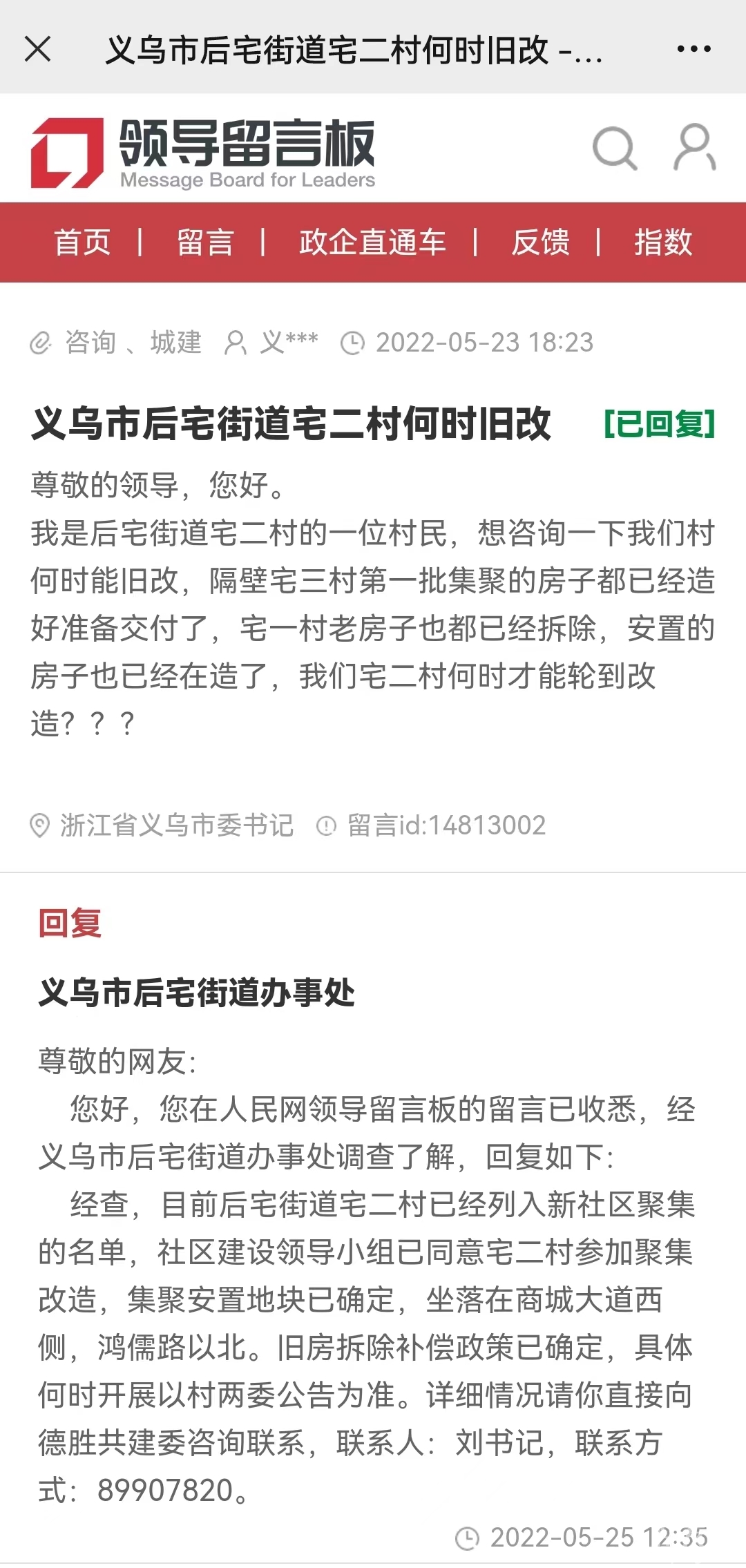The height and width of the screenshot is (1568, 746).
Task: Open the search magnifier icon
Action: [614, 148]
